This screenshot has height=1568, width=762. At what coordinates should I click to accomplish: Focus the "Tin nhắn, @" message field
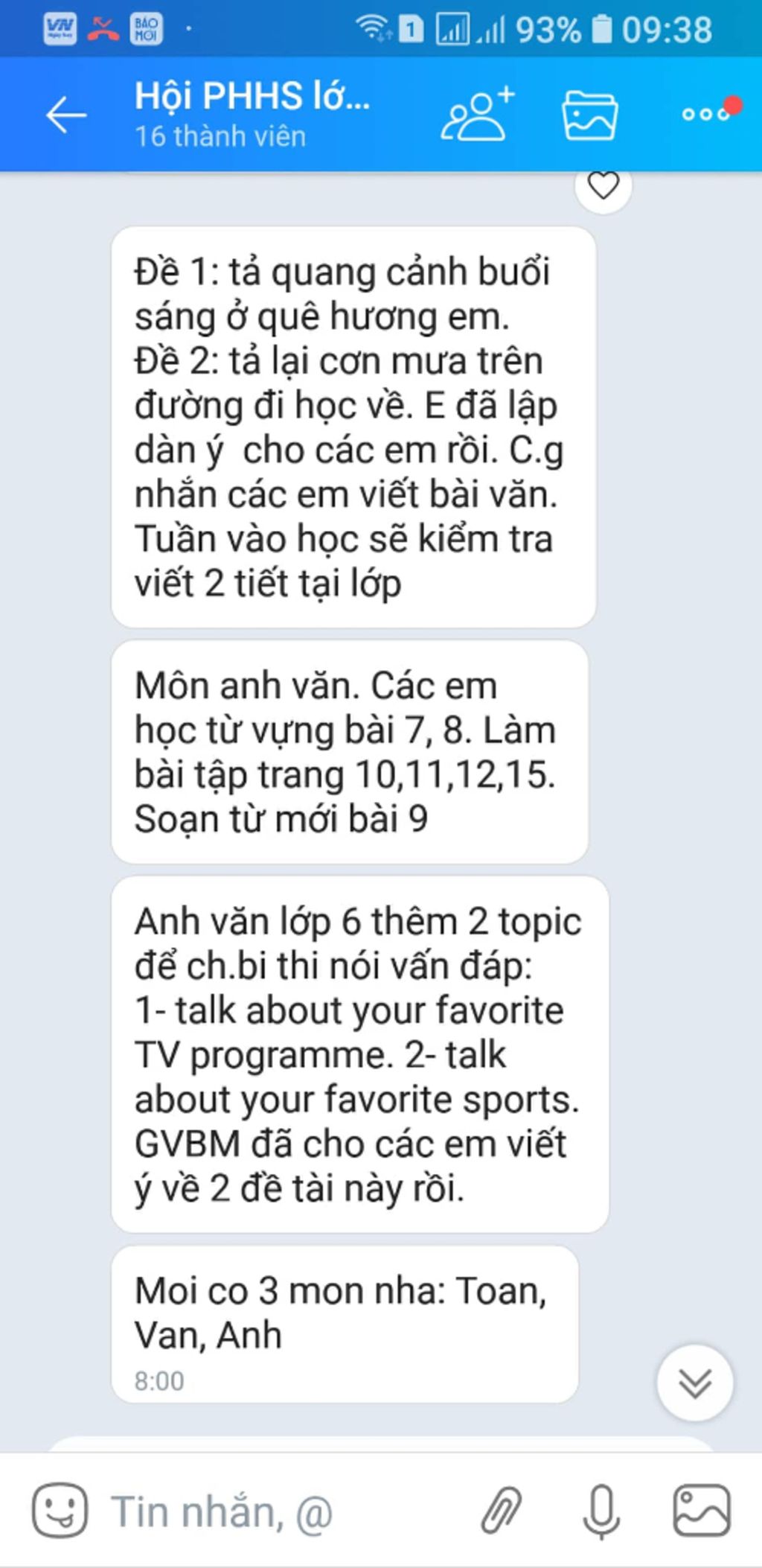coord(283,1512)
